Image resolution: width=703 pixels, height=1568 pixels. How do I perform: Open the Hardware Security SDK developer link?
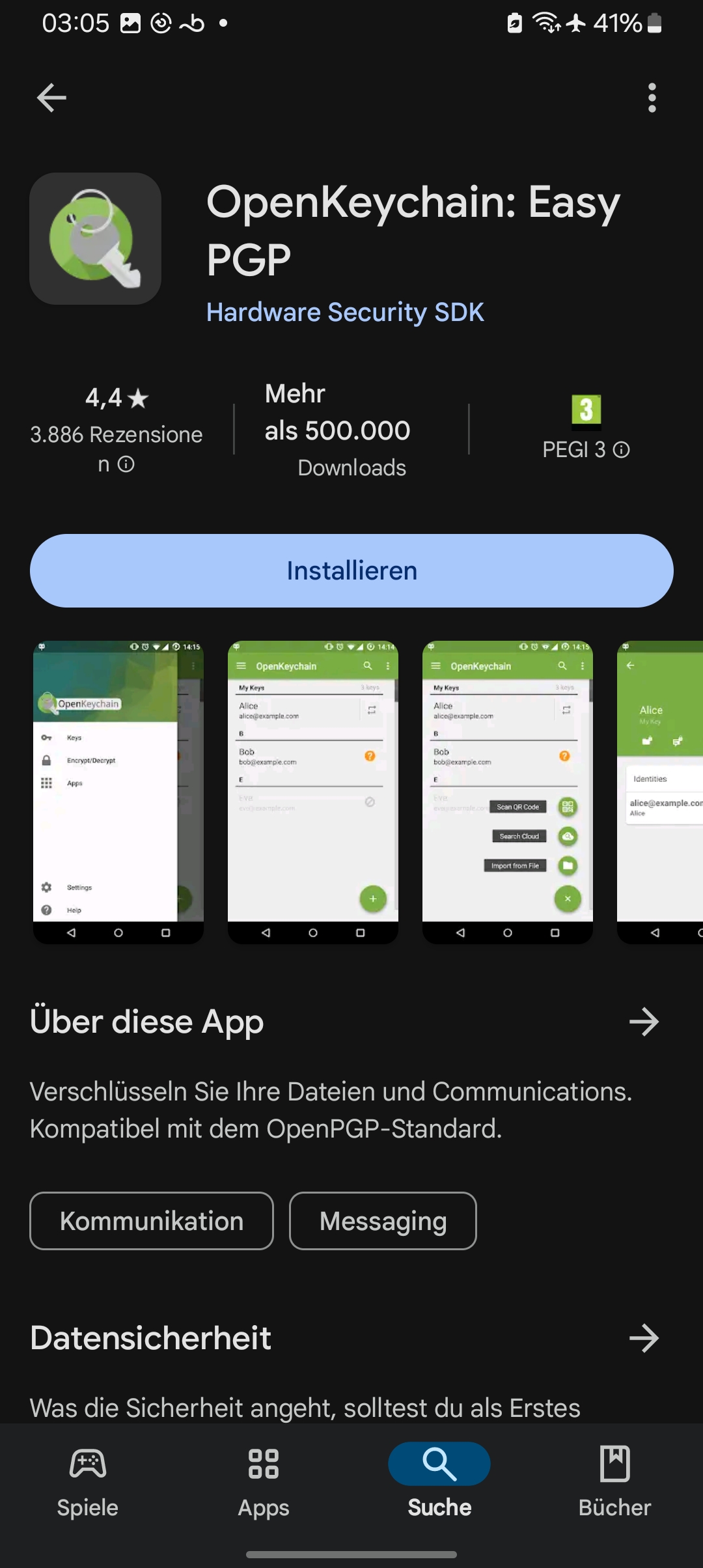pos(344,312)
